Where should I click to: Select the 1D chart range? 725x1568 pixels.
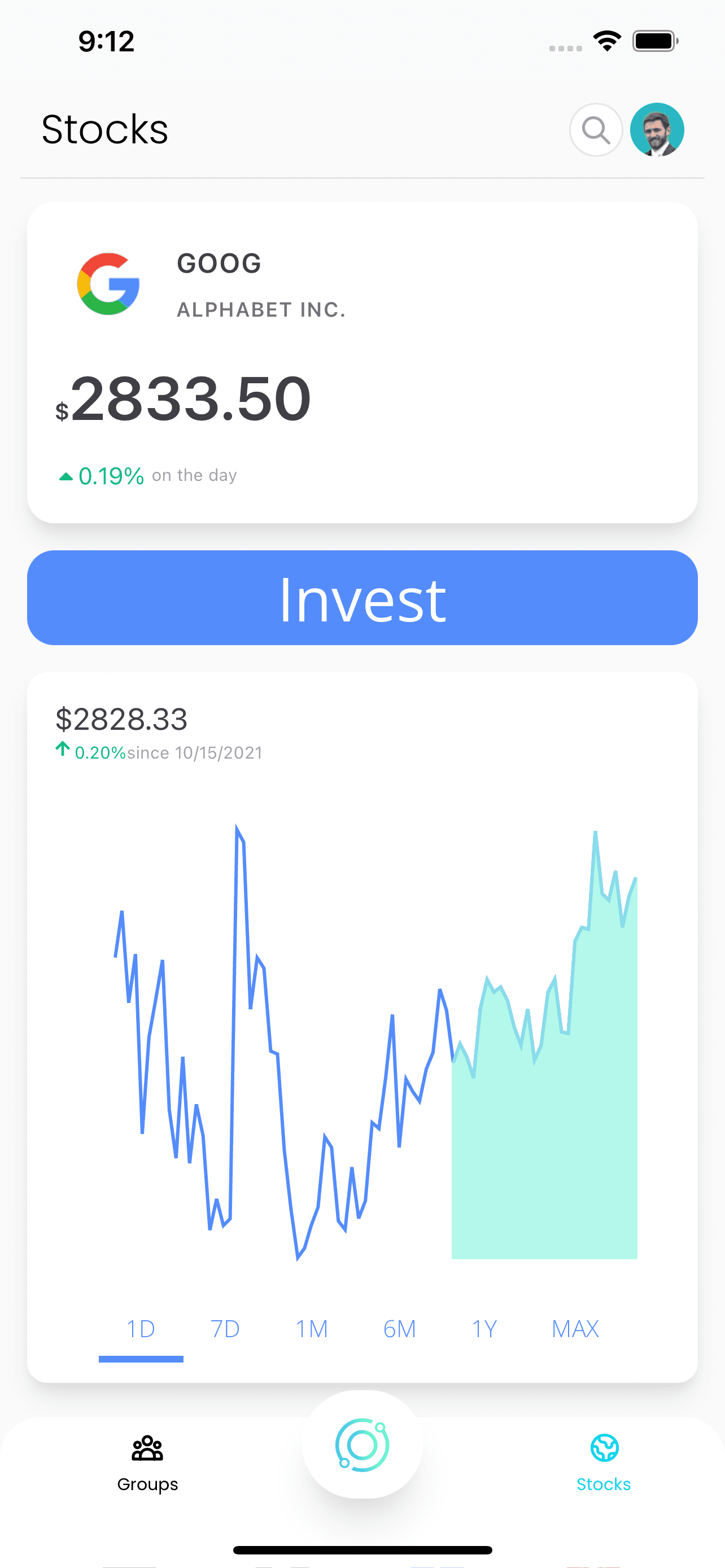tap(141, 1329)
